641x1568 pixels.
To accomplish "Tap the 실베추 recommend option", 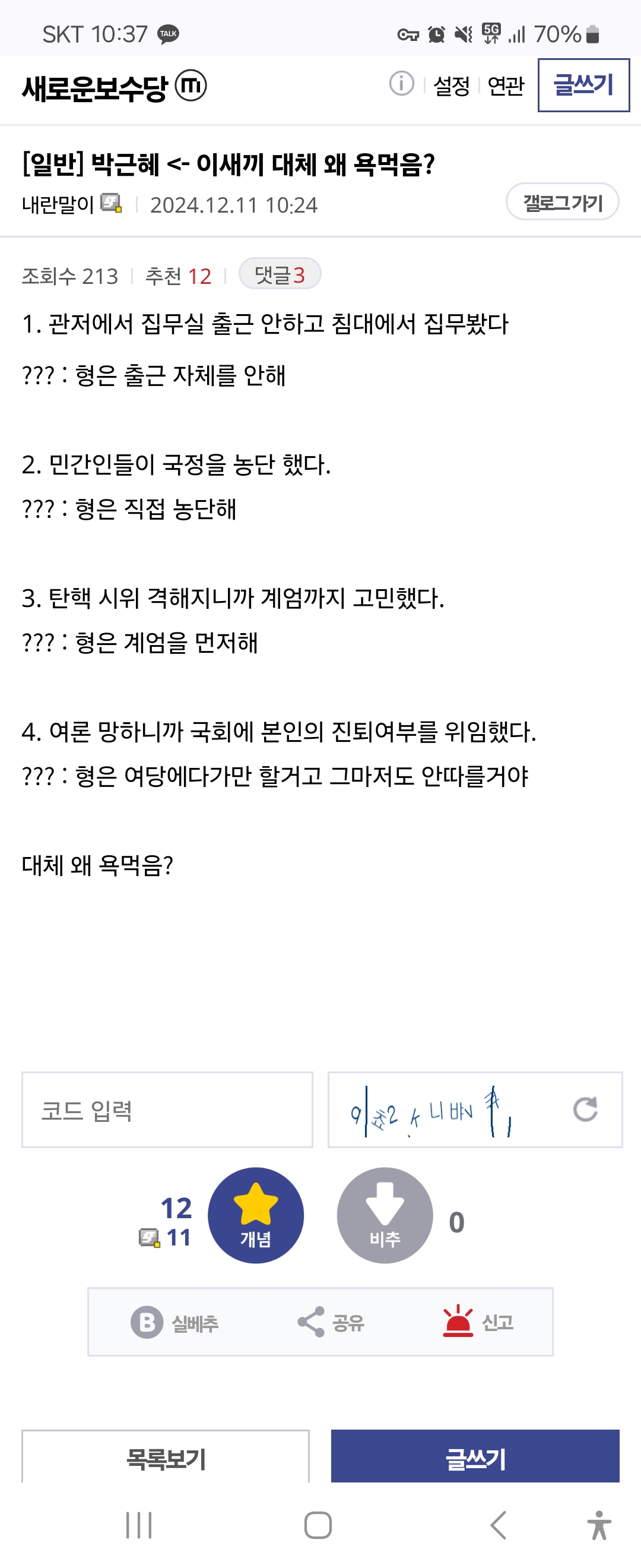I will point(175,1322).
